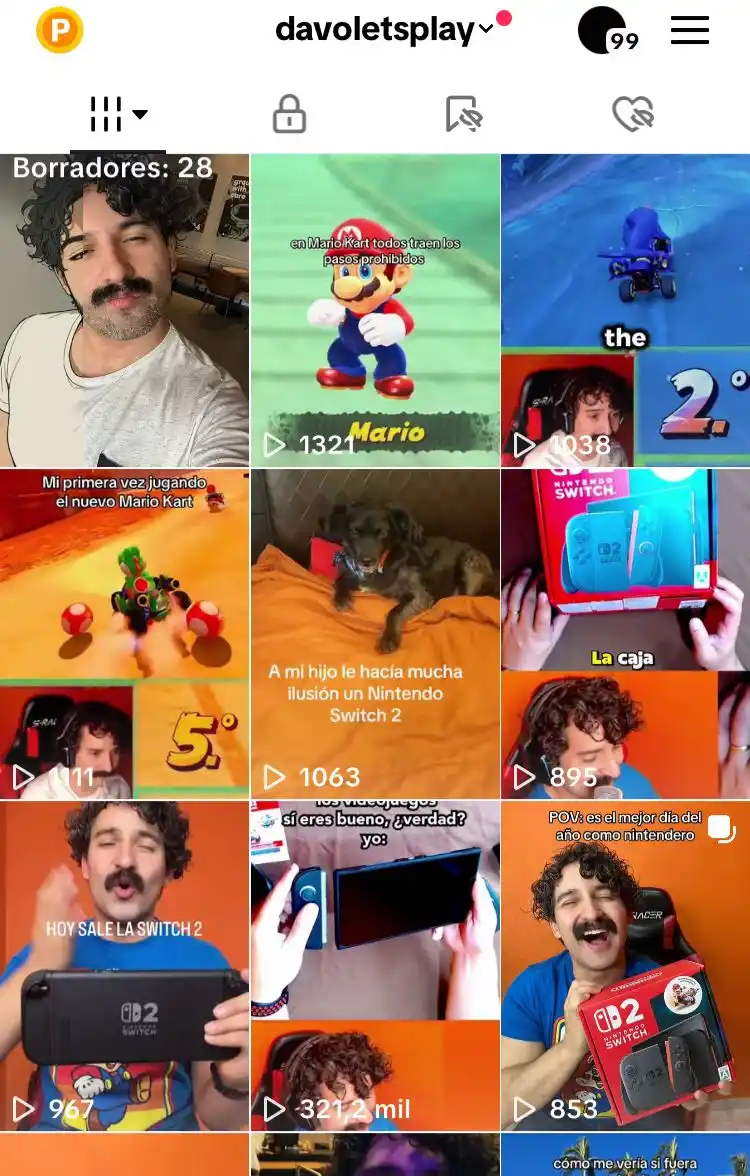This screenshot has height=1176, width=750.
Task: Play the dog Nintendo Switch 2 video
Action: point(375,634)
